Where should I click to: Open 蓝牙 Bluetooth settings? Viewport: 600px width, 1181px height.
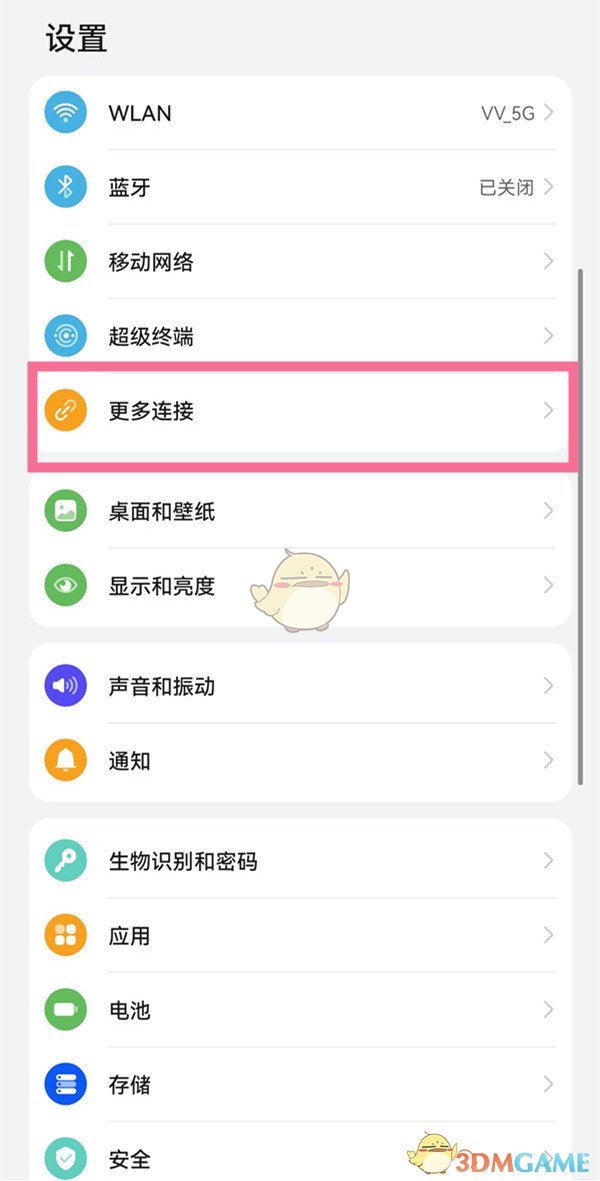(x=300, y=187)
